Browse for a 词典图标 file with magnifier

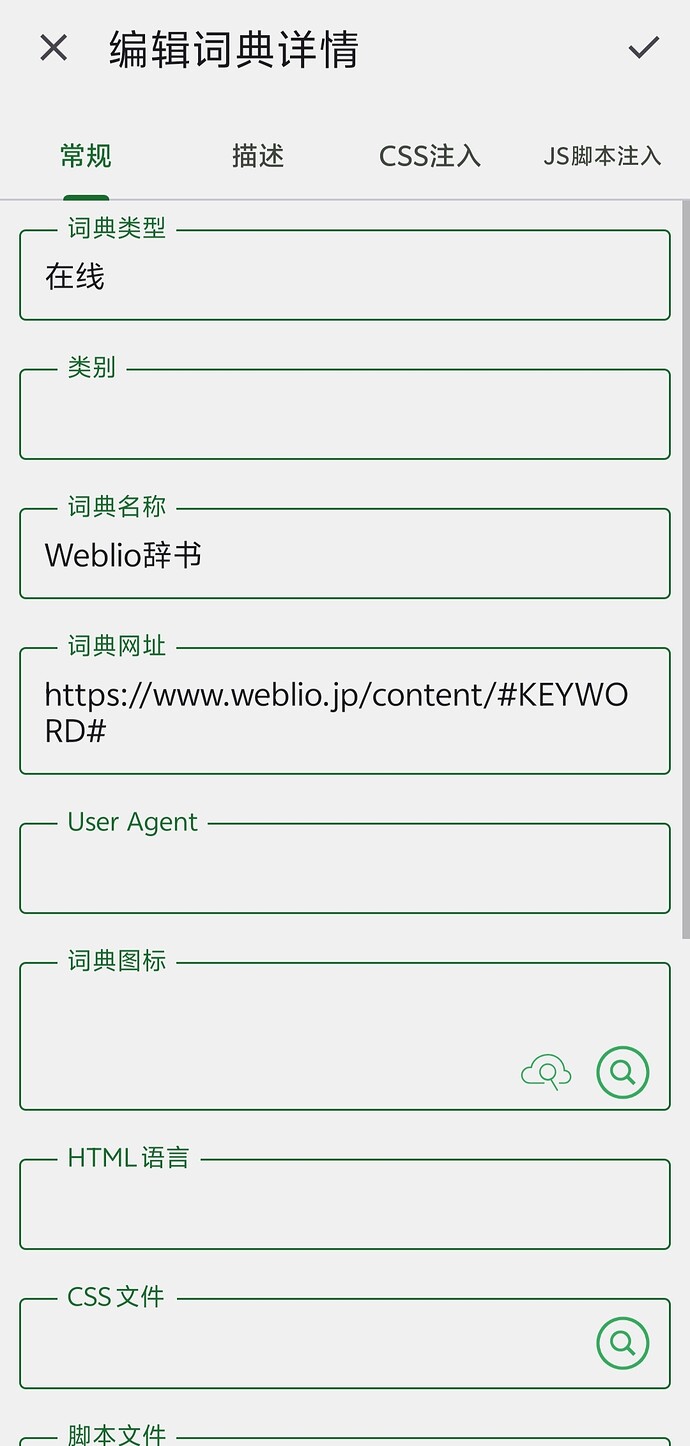click(x=622, y=1073)
